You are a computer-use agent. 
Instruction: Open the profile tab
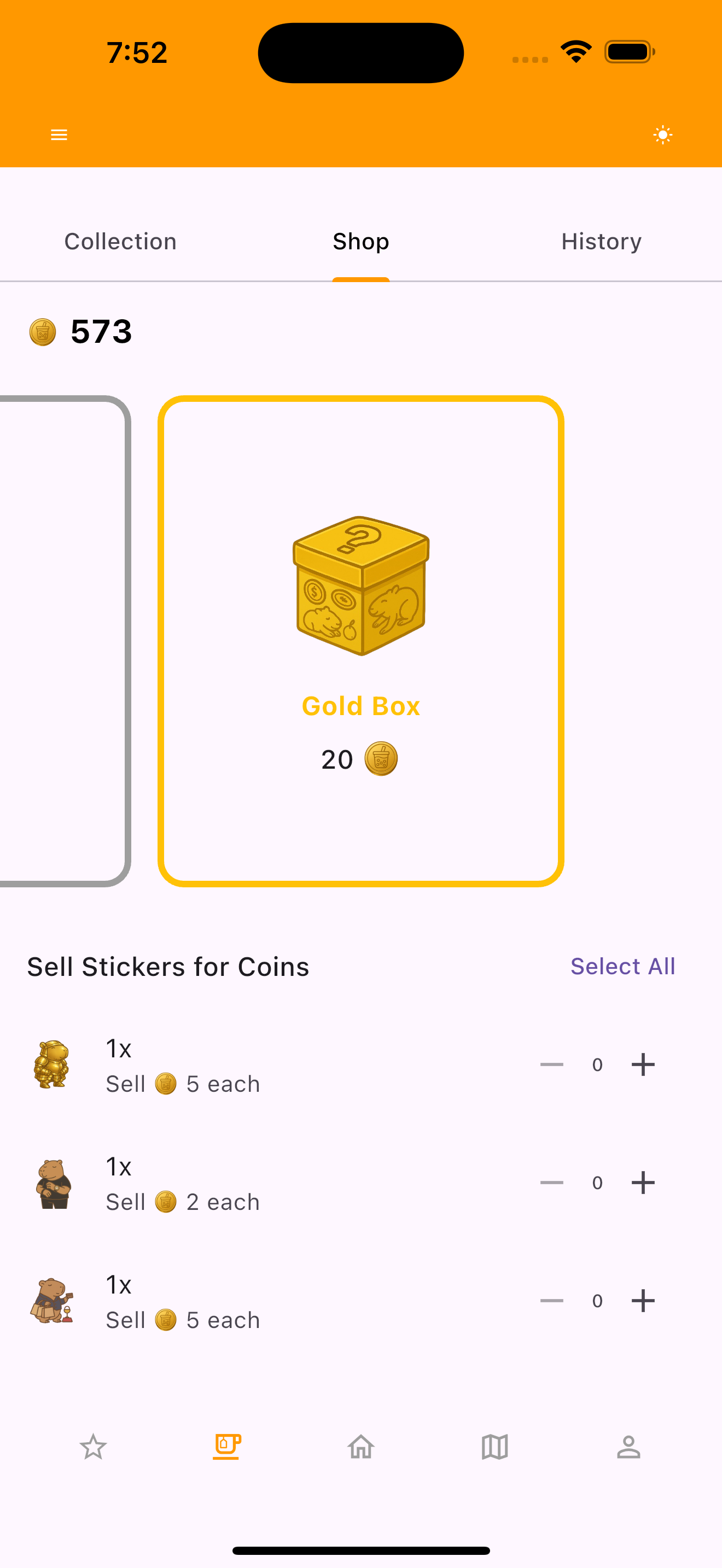click(x=628, y=1447)
